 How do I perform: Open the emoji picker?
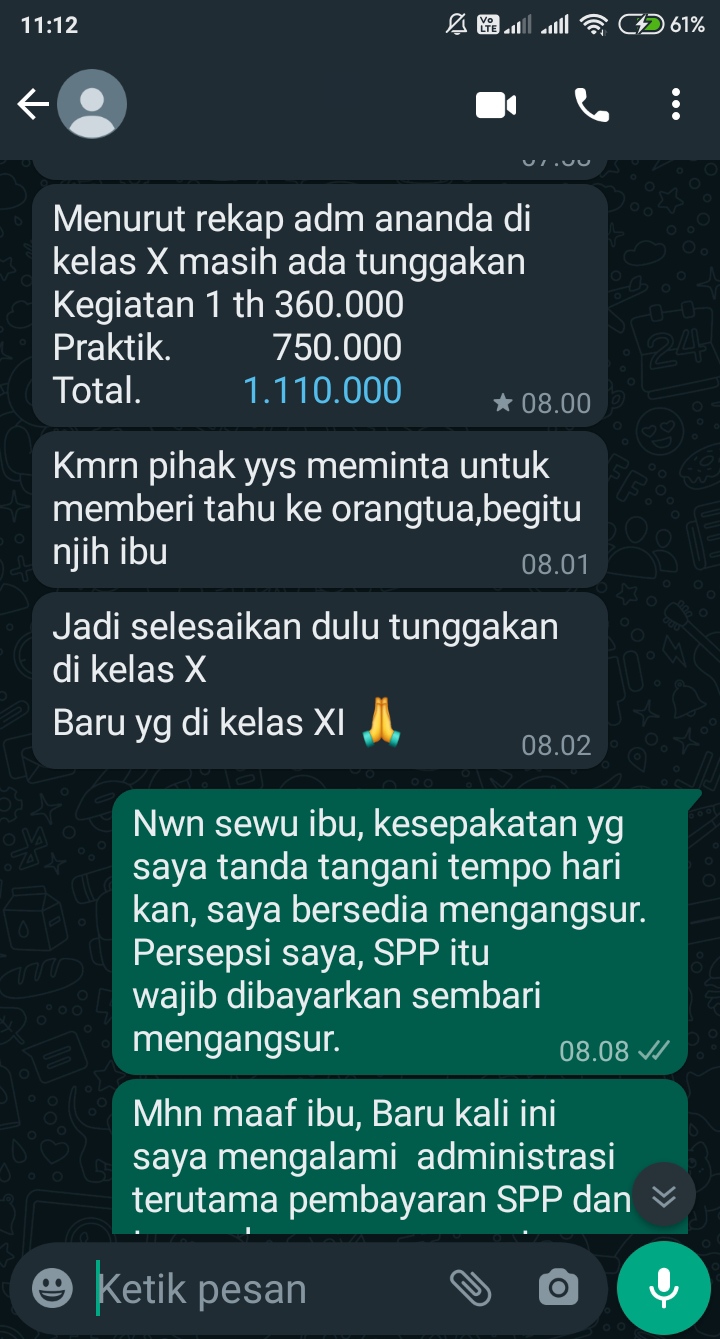click(x=52, y=1289)
